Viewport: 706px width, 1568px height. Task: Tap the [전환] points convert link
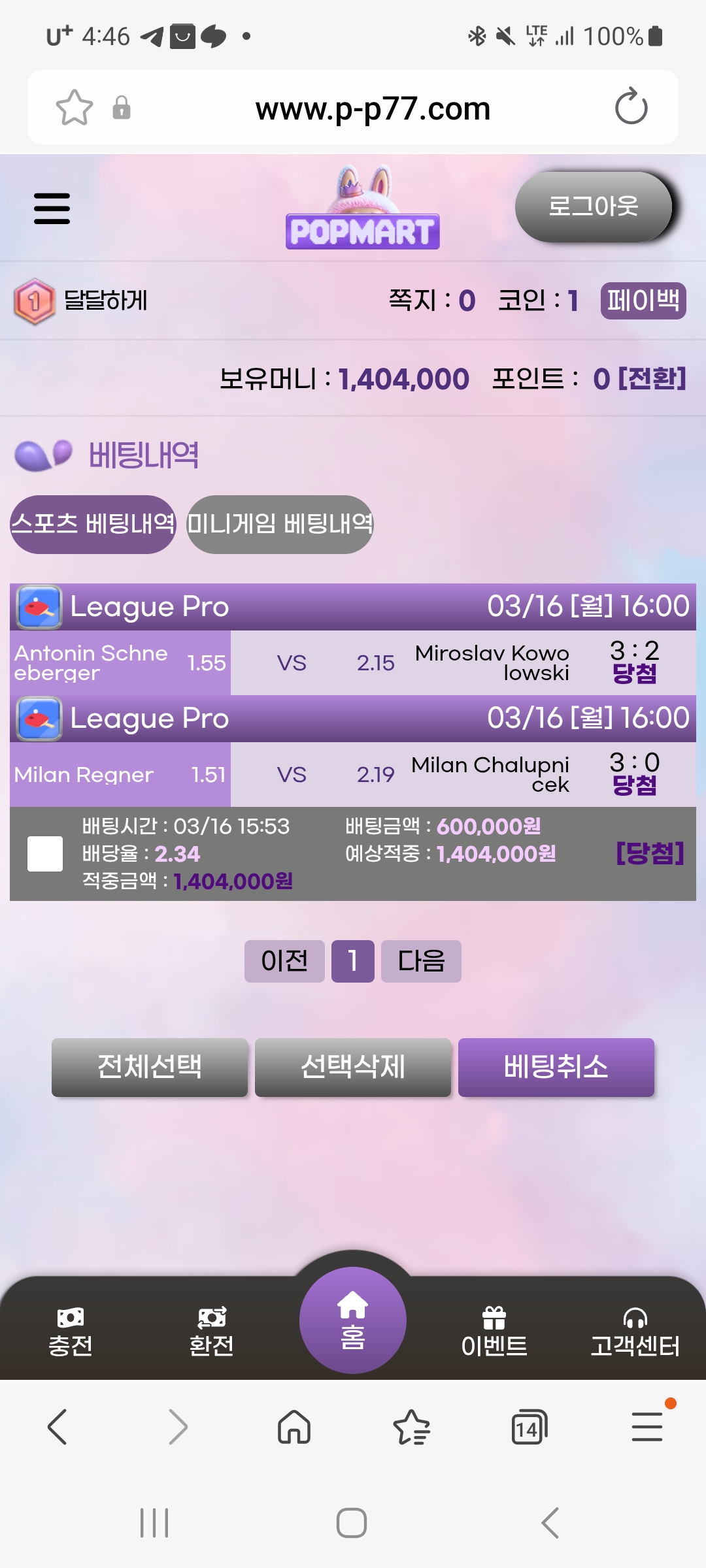(652, 378)
